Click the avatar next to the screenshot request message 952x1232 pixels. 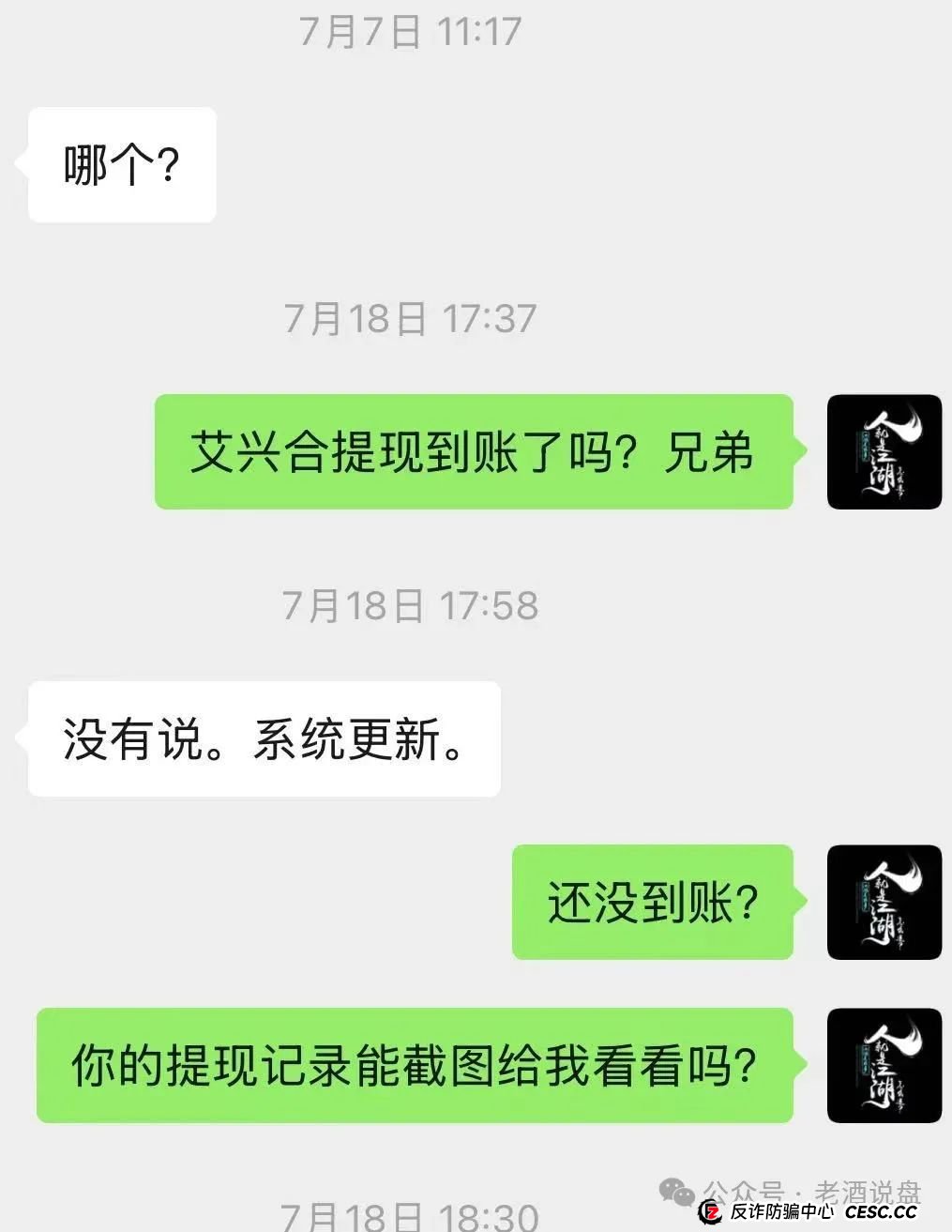tap(884, 1067)
